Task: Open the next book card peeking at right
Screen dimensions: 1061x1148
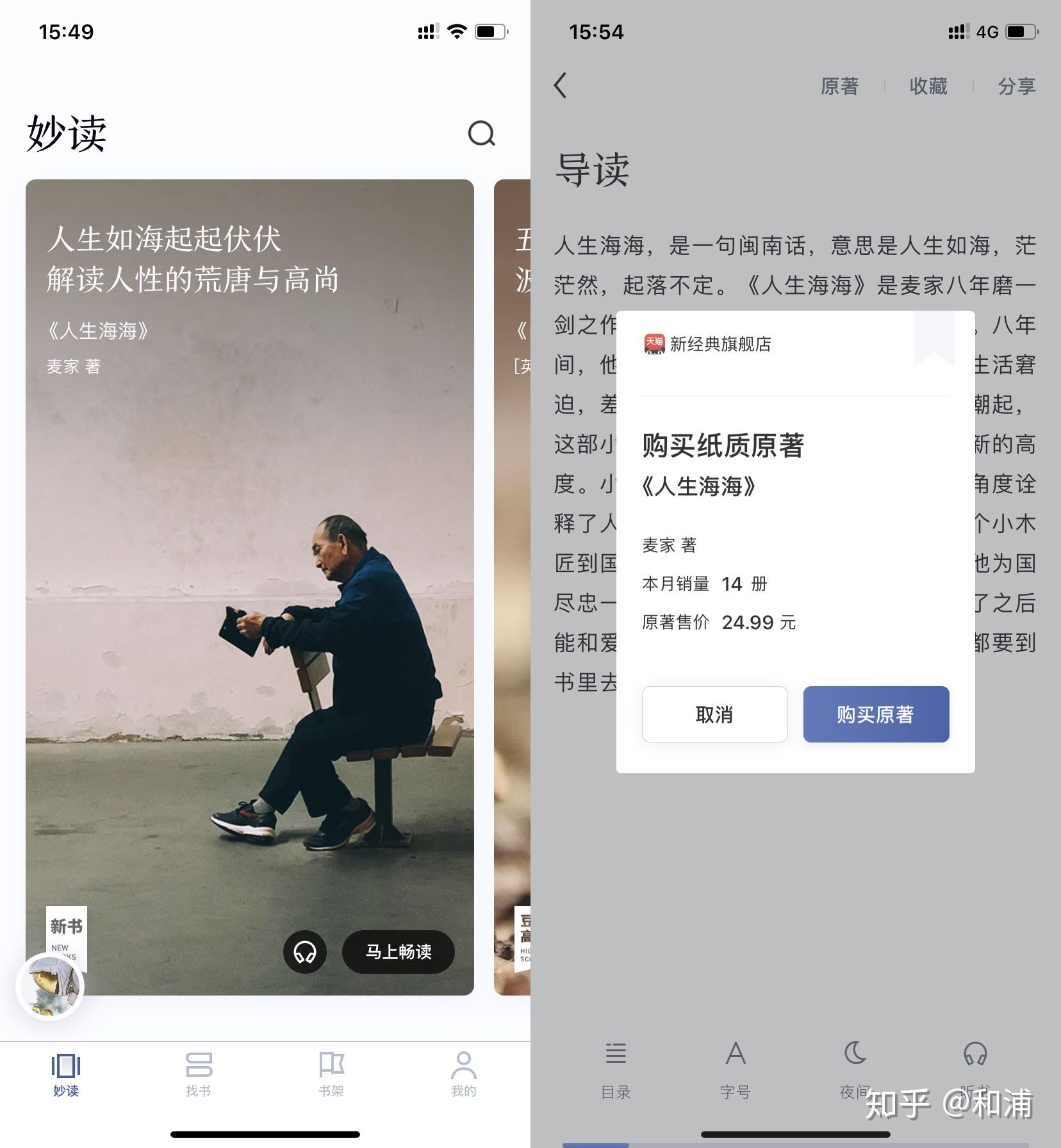Action: pyautogui.click(x=513, y=577)
